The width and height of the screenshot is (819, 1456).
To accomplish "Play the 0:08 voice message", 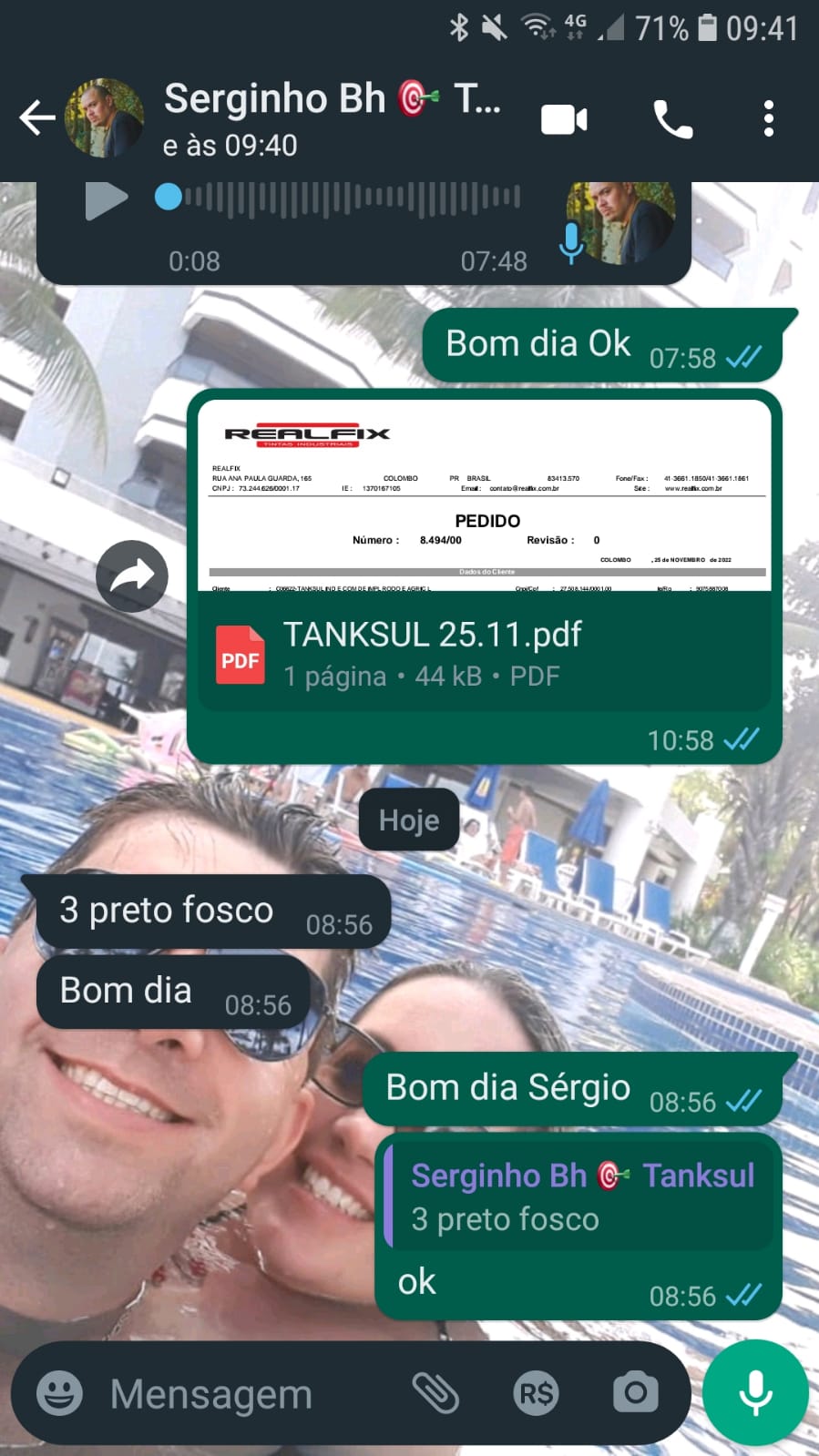I will click(x=106, y=199).
